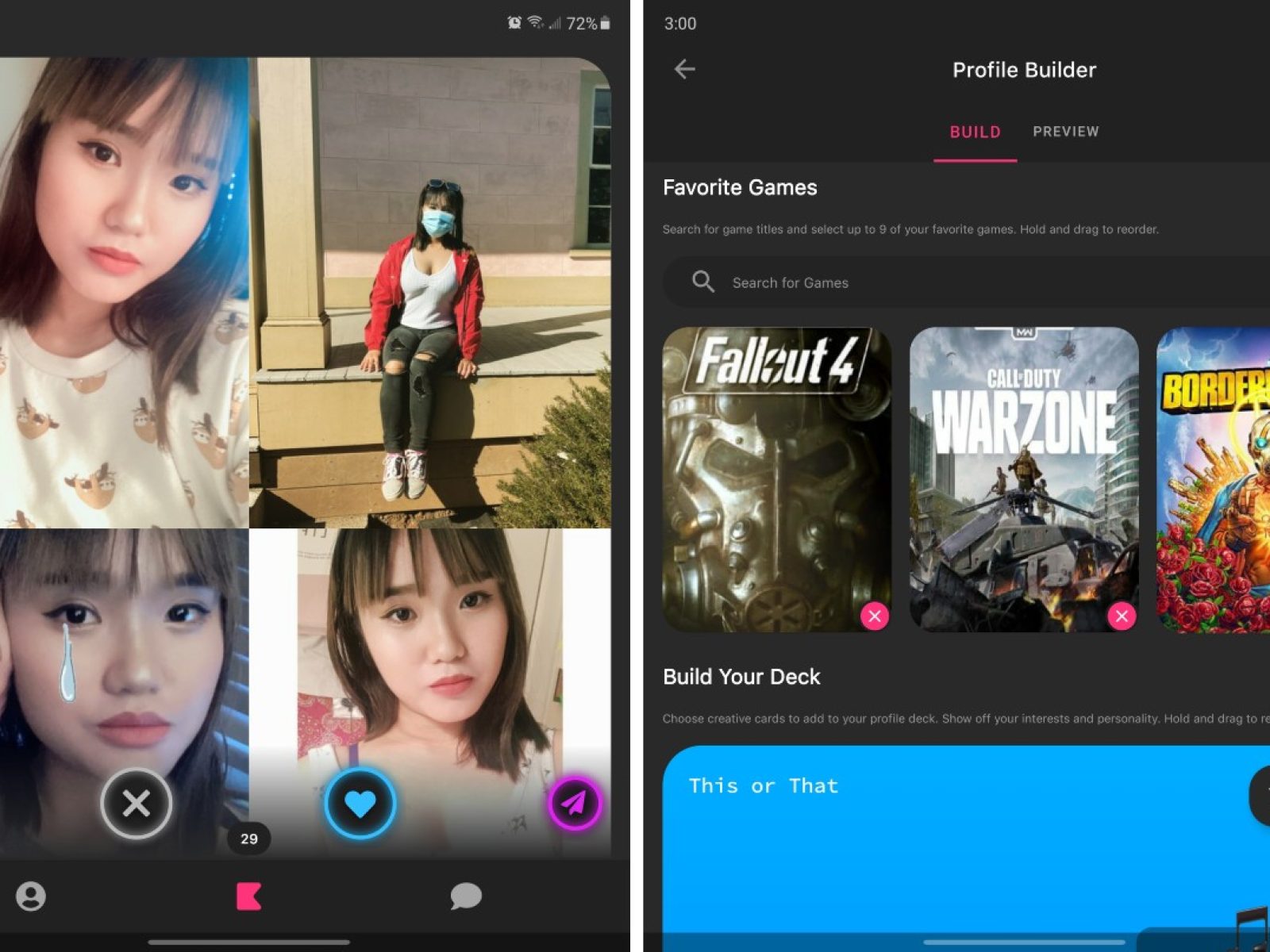
Task: Select the Fallout 4 game card
Action: click(776, 476)
